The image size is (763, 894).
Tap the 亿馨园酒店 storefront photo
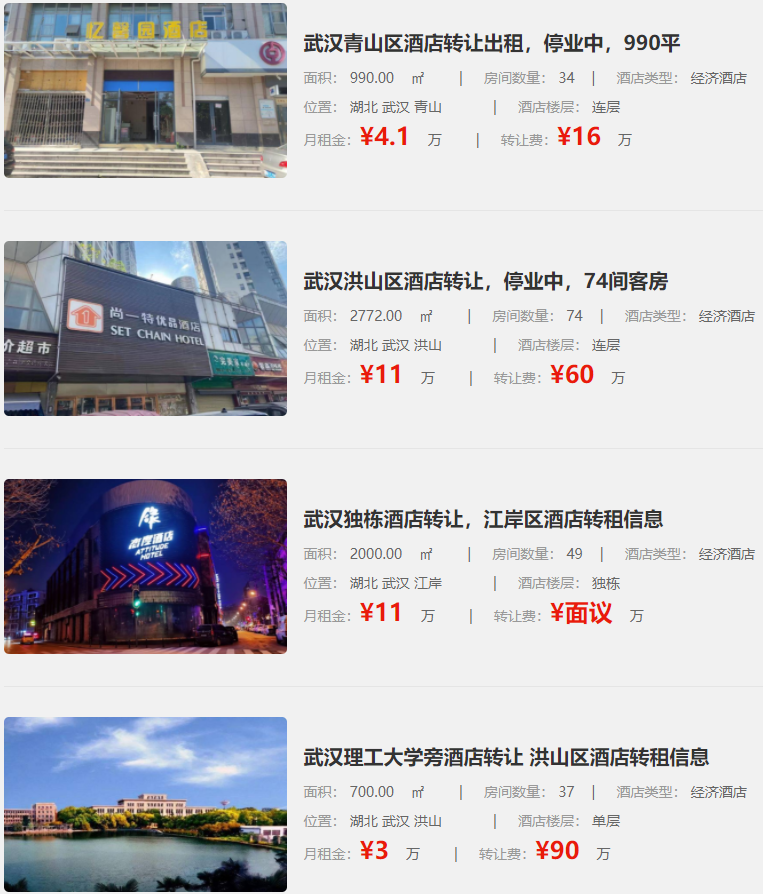coord(145,90)
